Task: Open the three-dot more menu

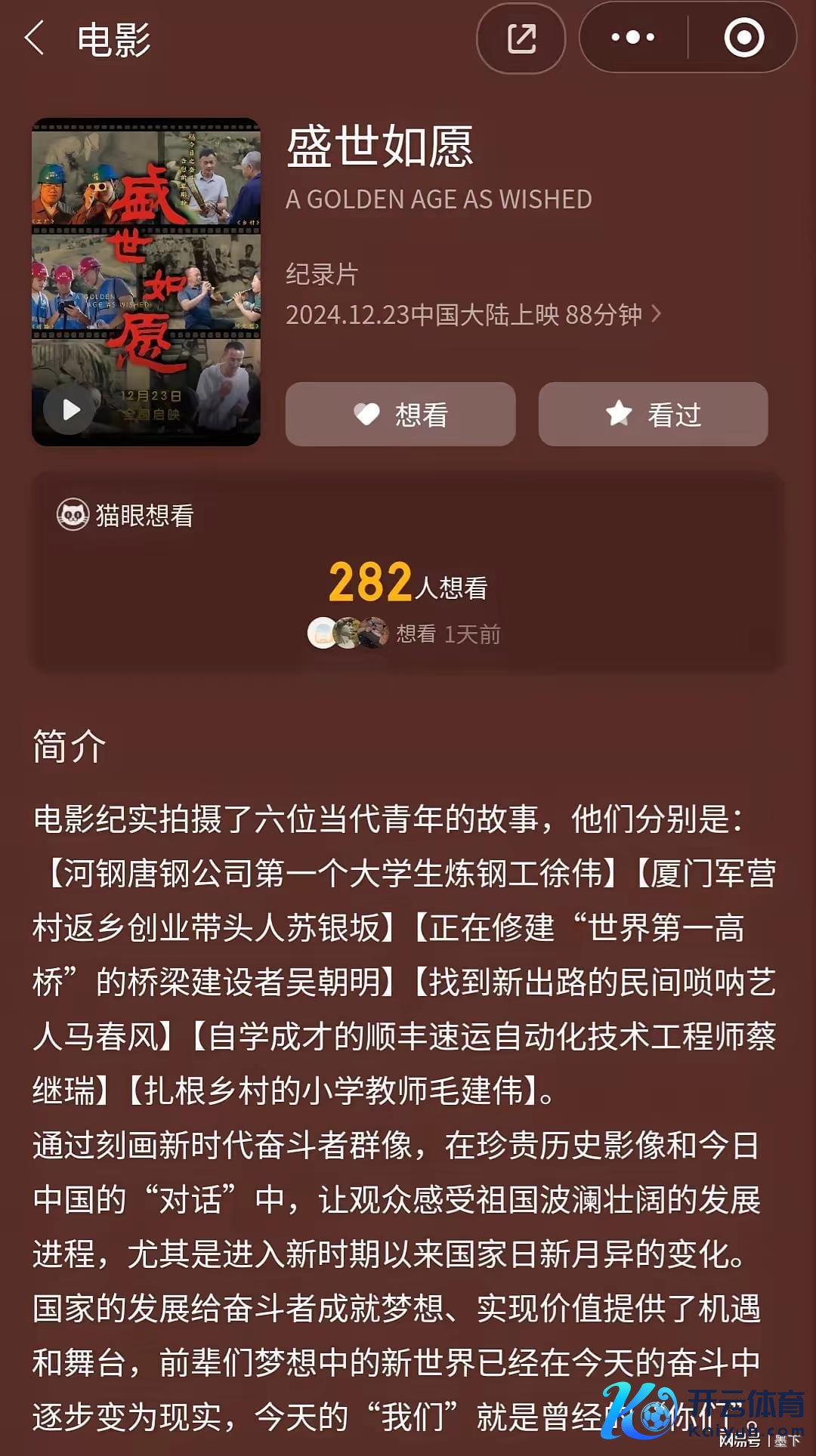Action: click(633, 37)
